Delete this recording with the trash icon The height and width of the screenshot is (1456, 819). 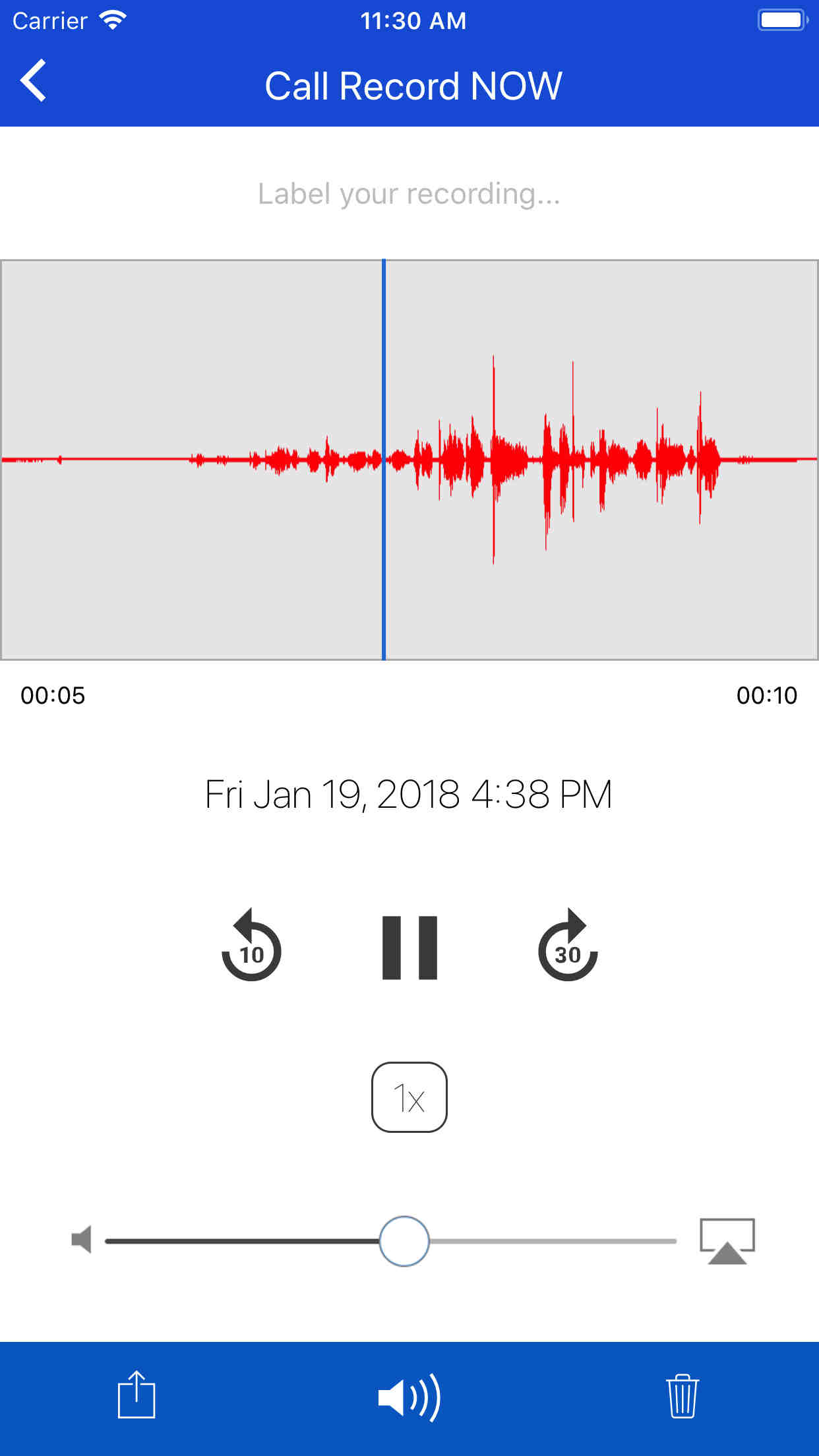tap(682, 1396)
